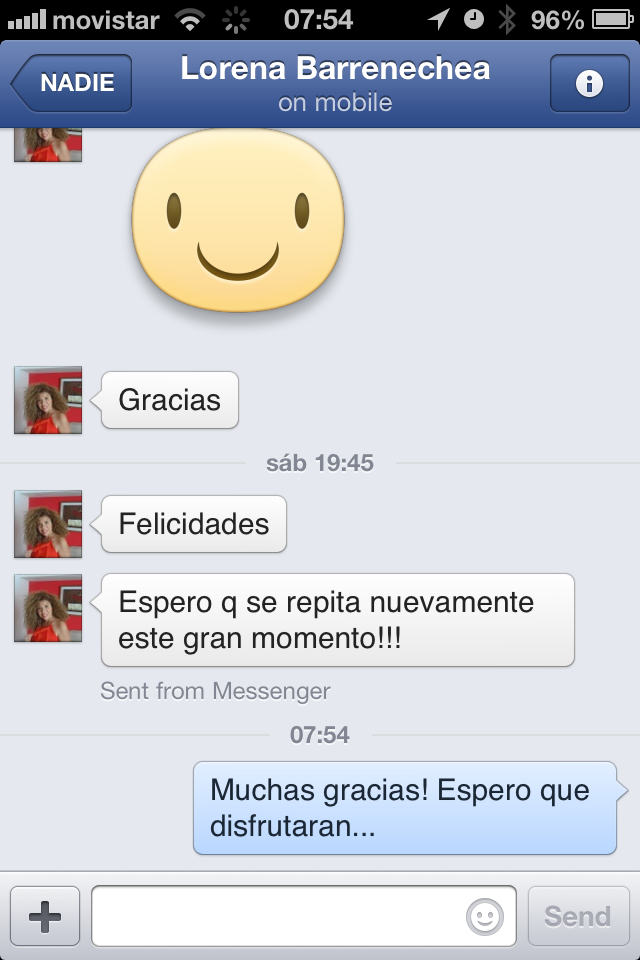Go back using the NADIE button
This screenshot has height=960, width=640.
(x=72, y=84)
